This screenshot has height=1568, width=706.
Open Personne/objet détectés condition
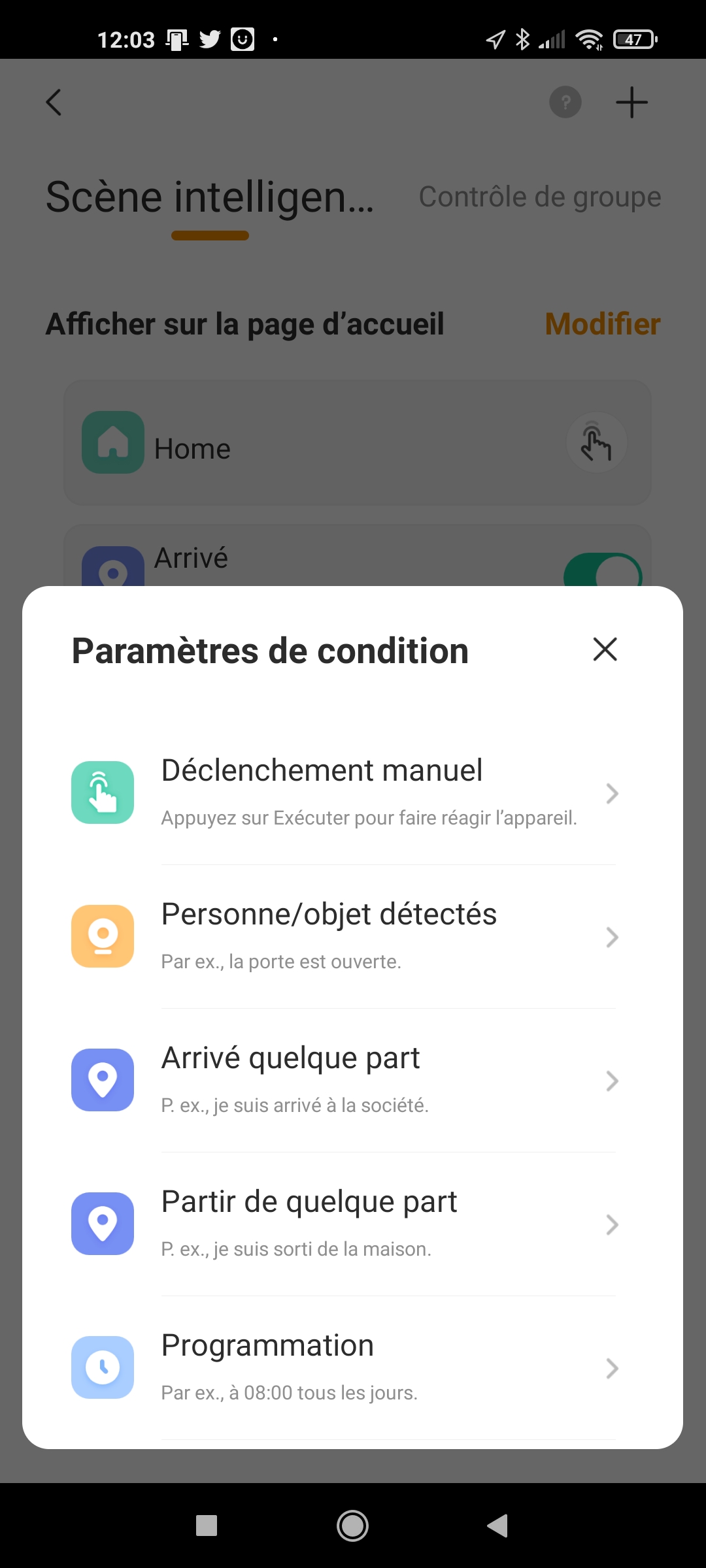click(x=353, y=936)
